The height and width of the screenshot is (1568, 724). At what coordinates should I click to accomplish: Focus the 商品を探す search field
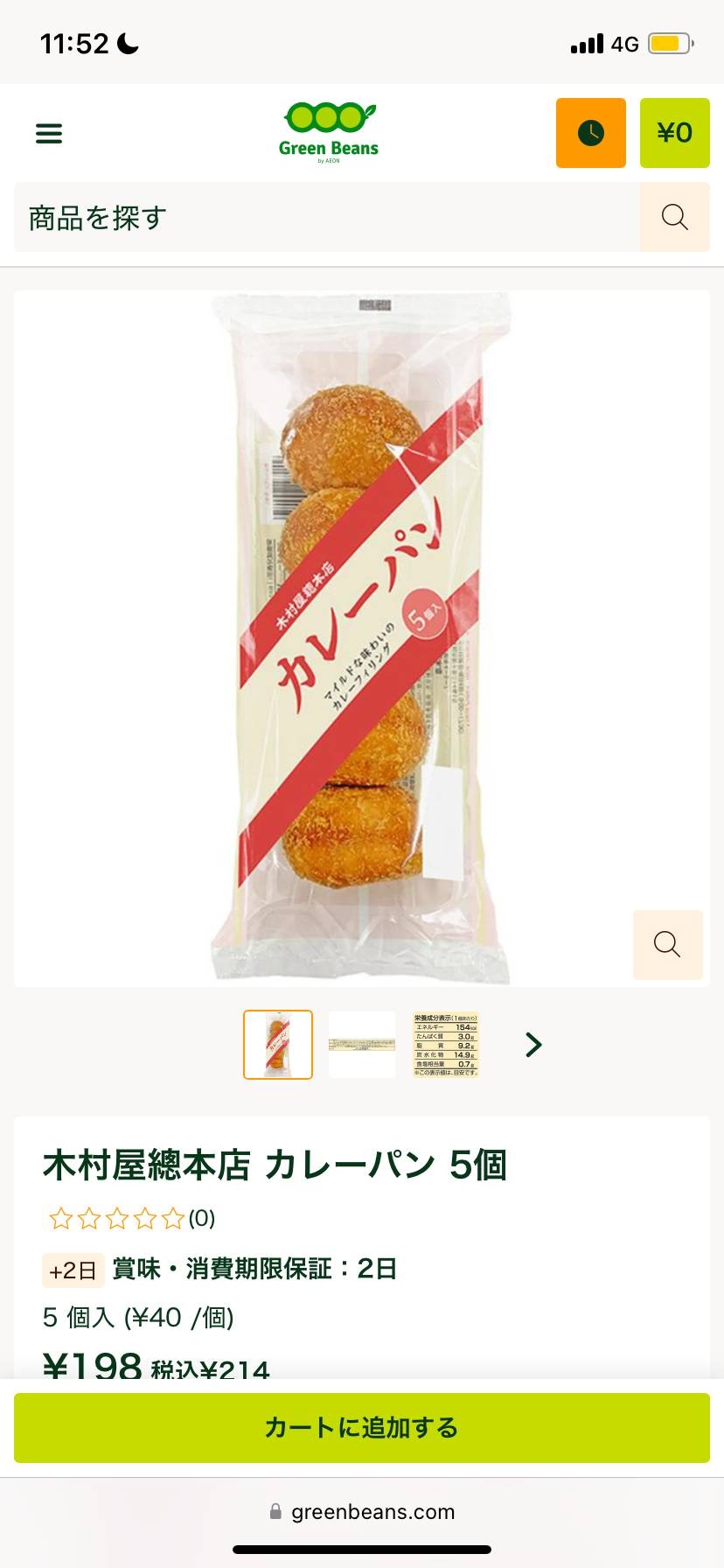327,217
